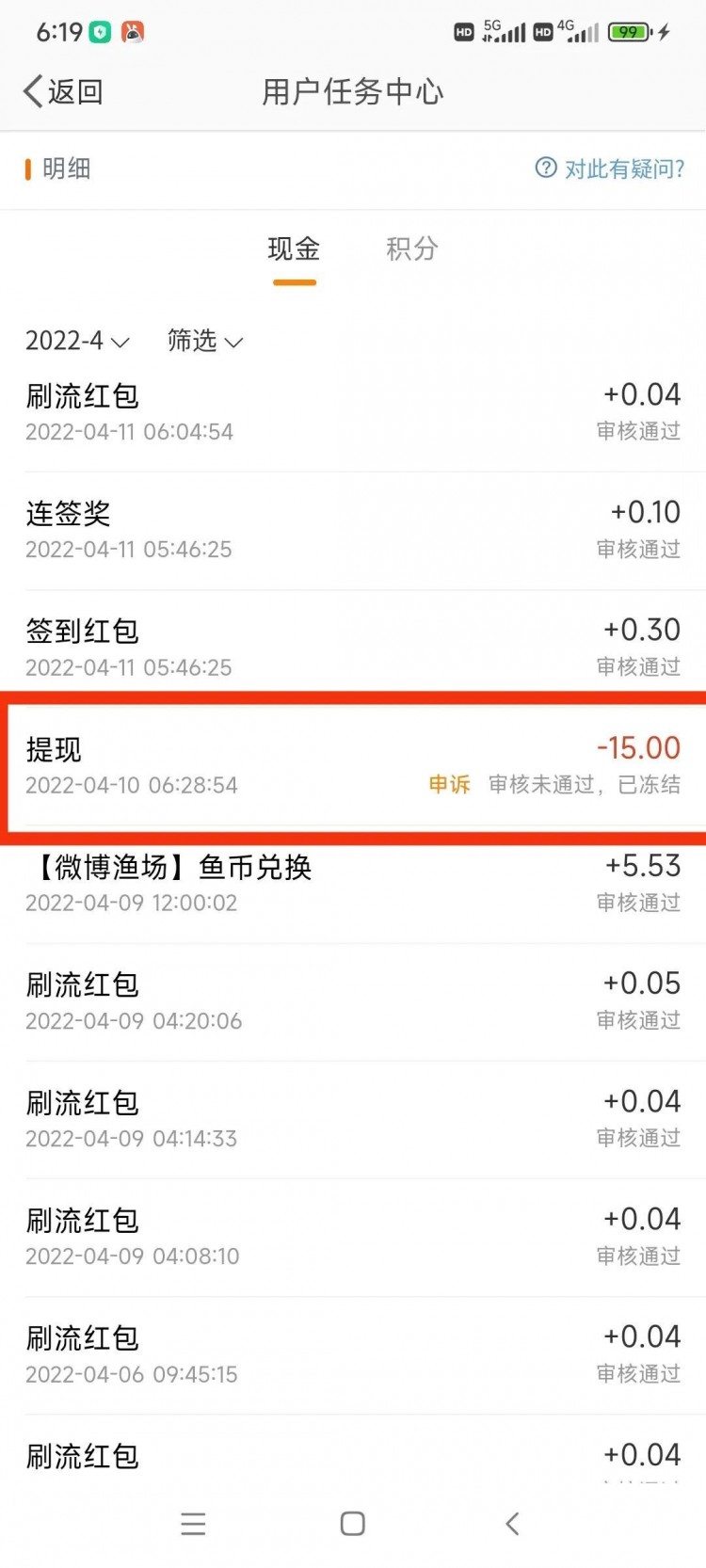Open the question mark help icon
The image size is (706, 1568).
[x=544, y=168]
